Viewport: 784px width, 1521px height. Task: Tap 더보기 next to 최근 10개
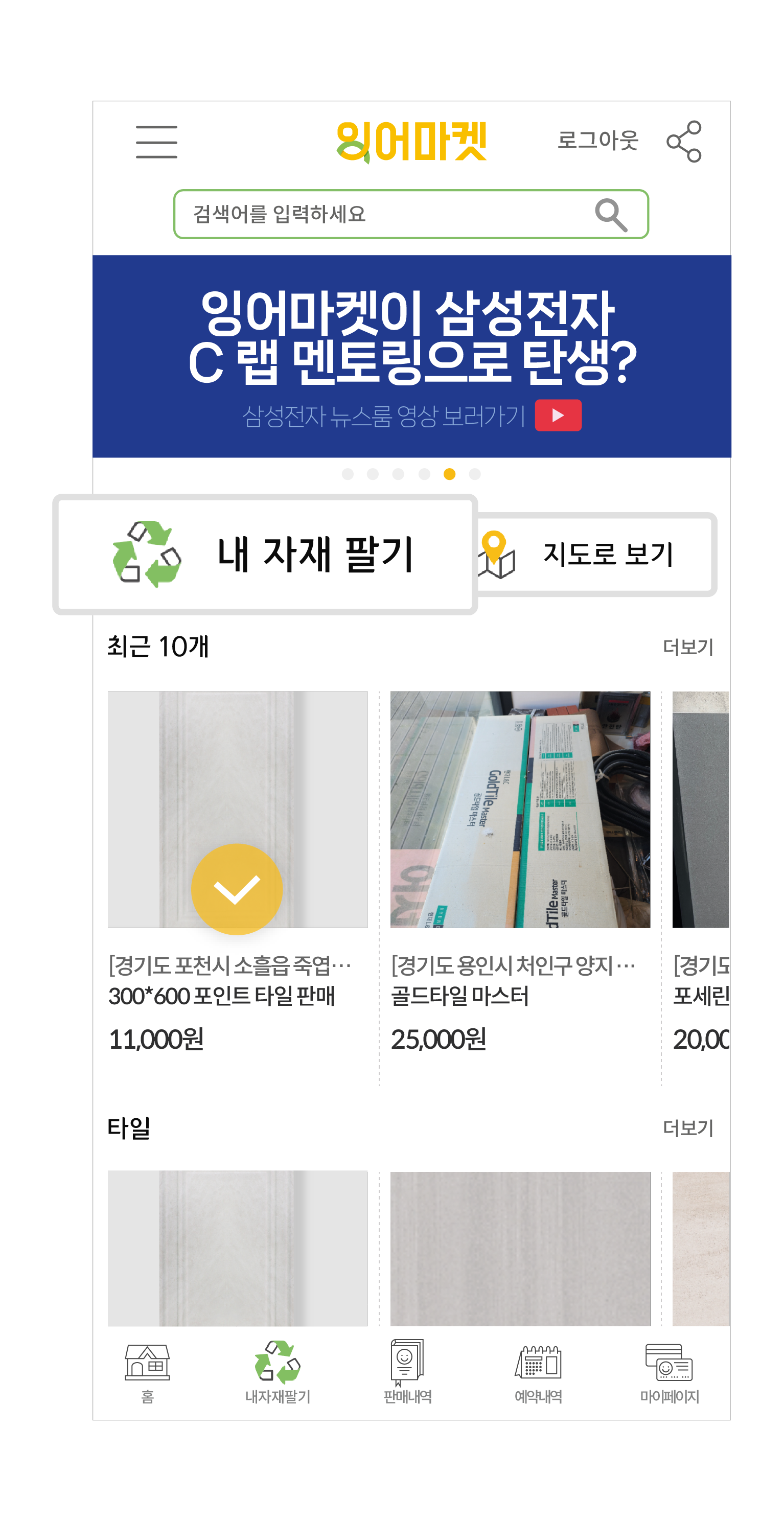[688, 647]
